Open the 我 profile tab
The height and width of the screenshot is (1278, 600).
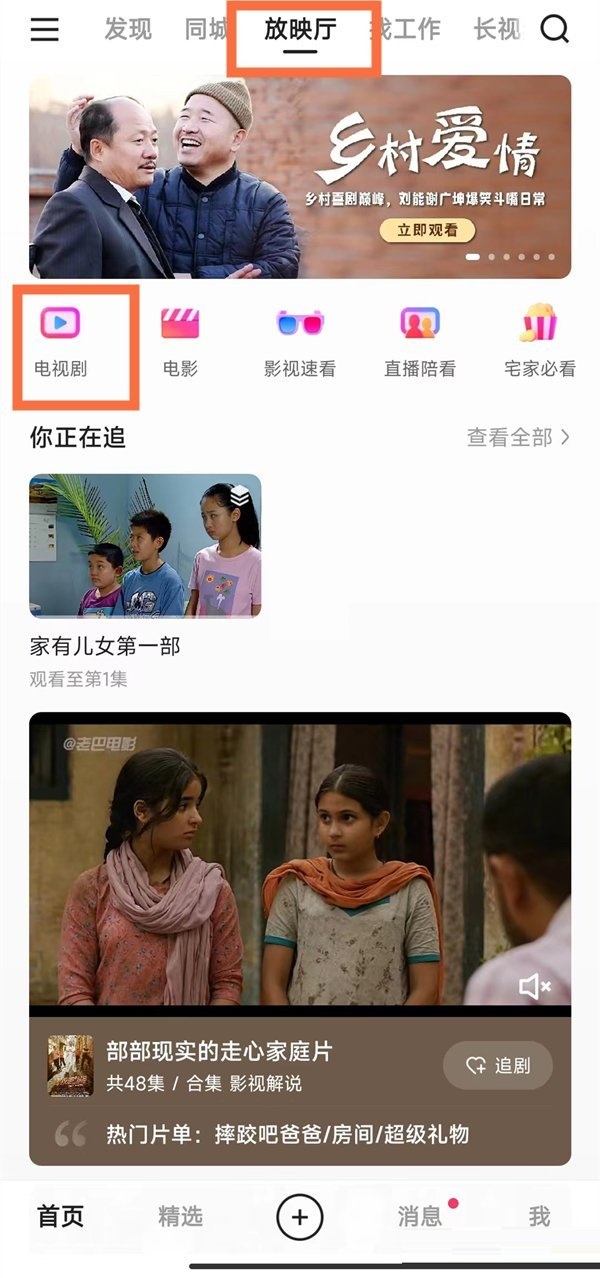point(540,1216)
